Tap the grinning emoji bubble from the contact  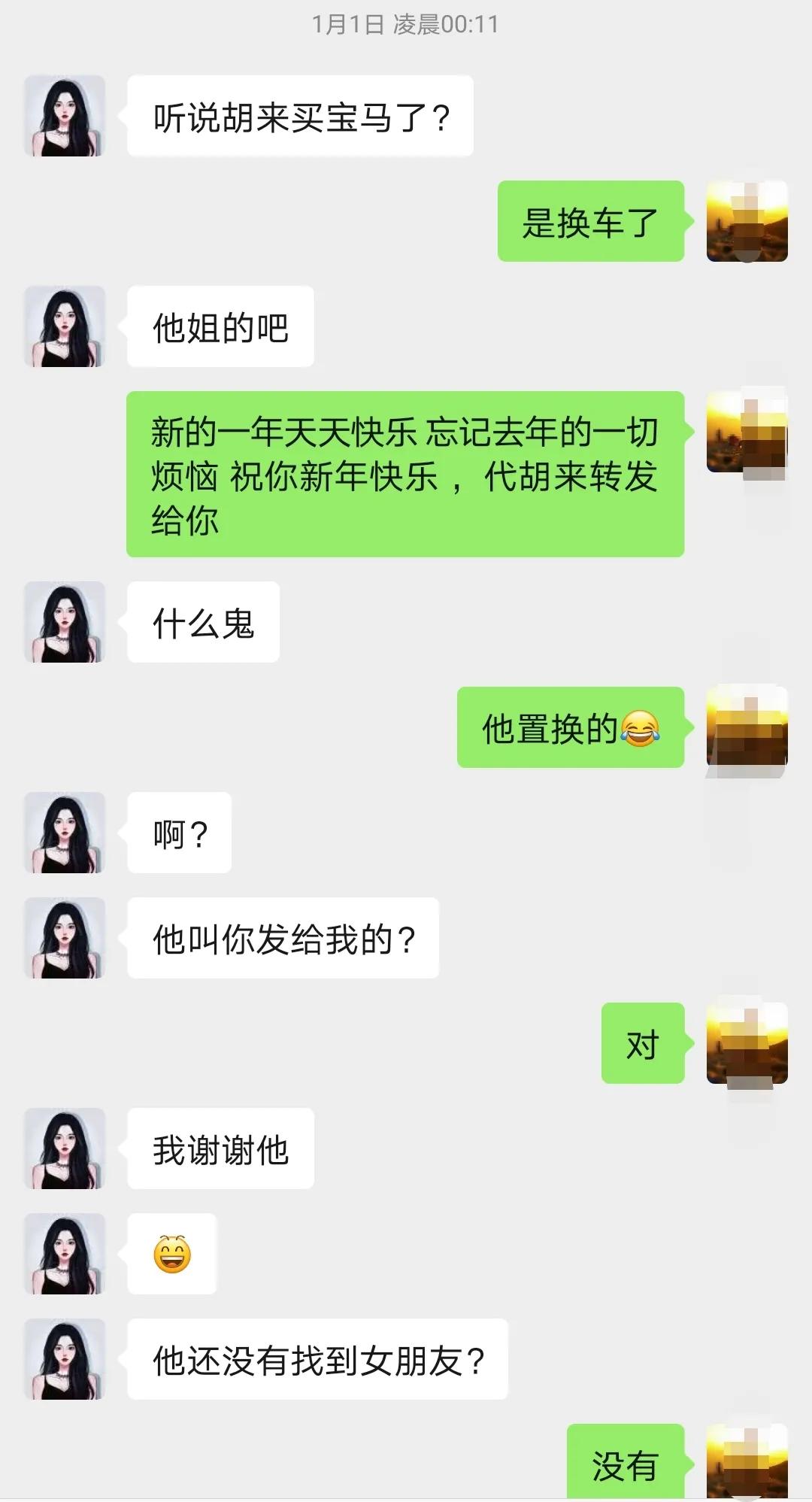coord(174,1251)
